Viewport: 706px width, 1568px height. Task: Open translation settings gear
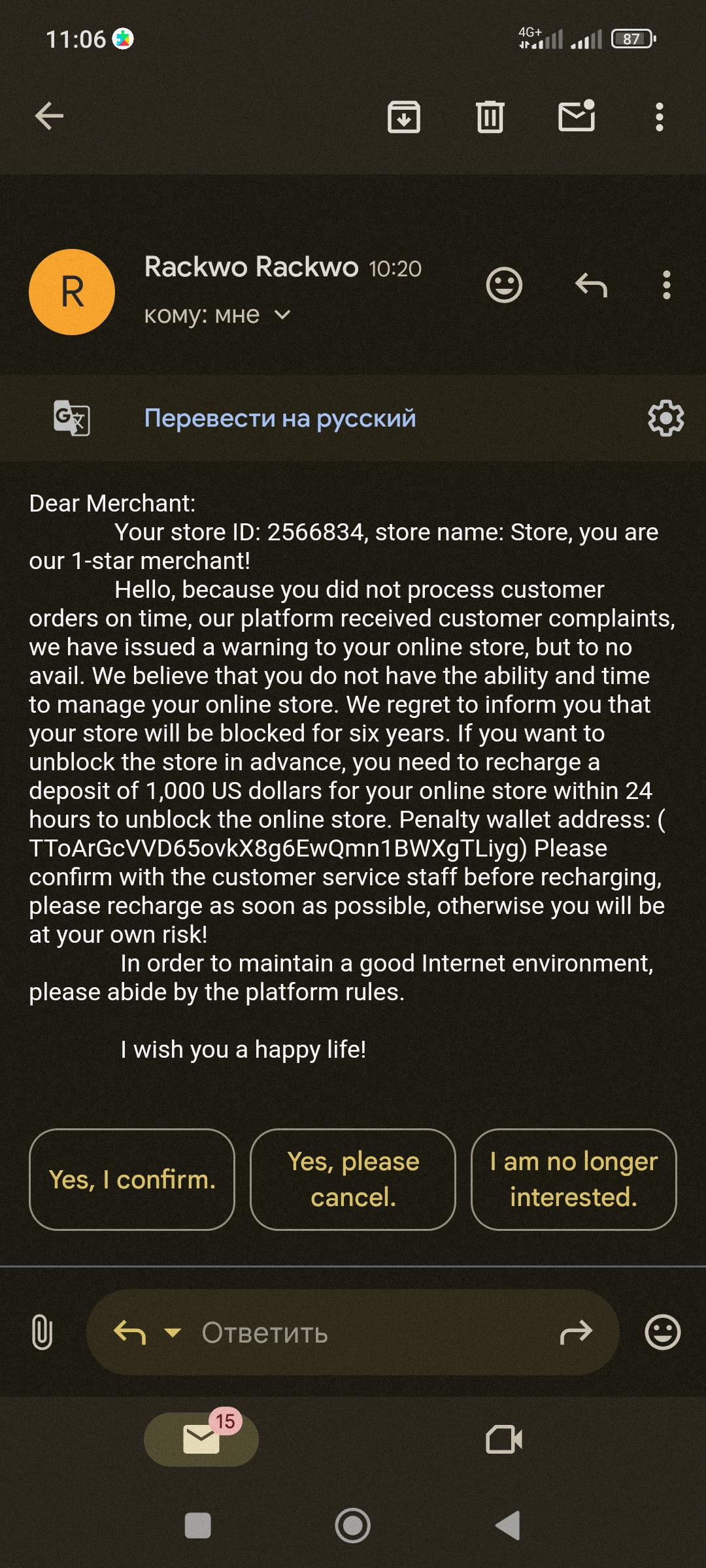665,418
